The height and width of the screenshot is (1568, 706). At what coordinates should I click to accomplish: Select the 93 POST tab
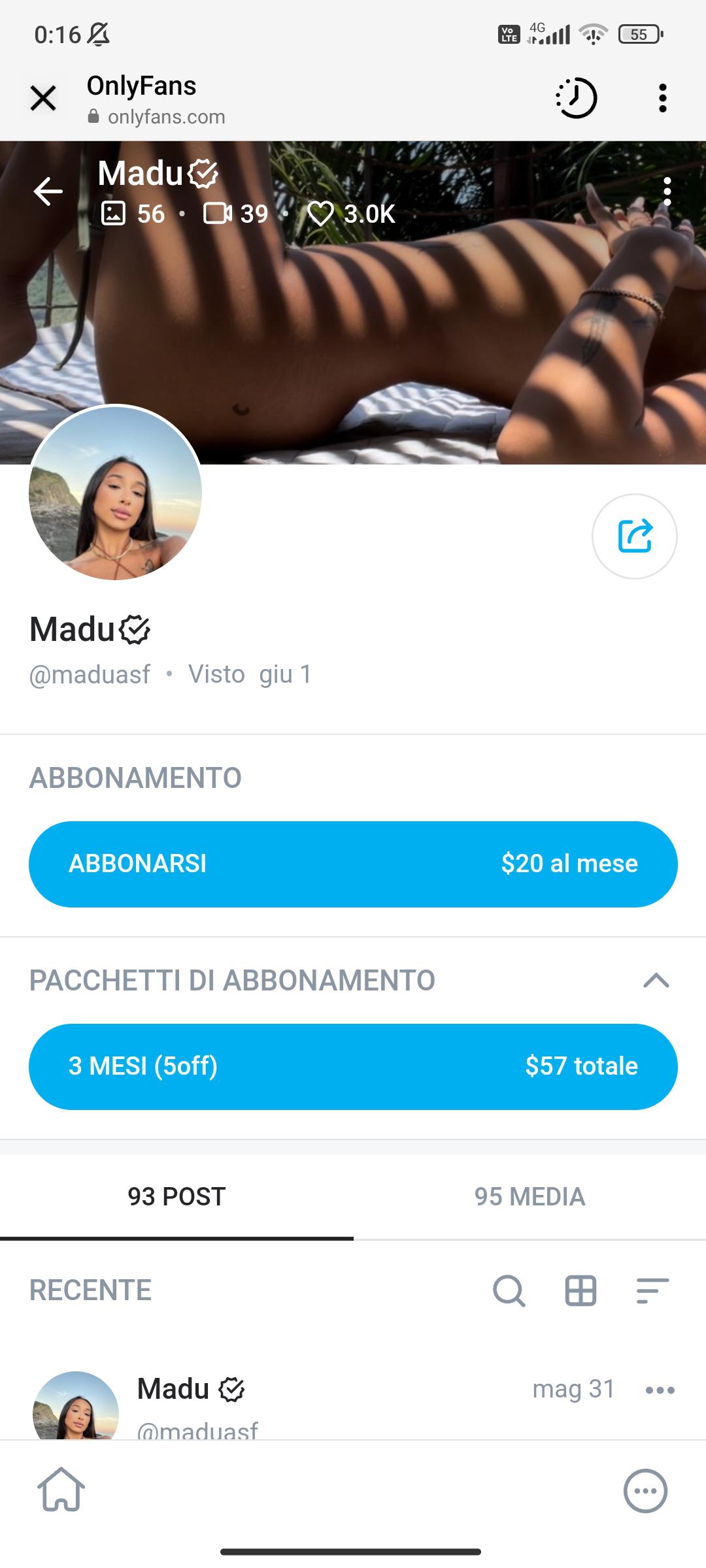click(x=176, y=1197)
